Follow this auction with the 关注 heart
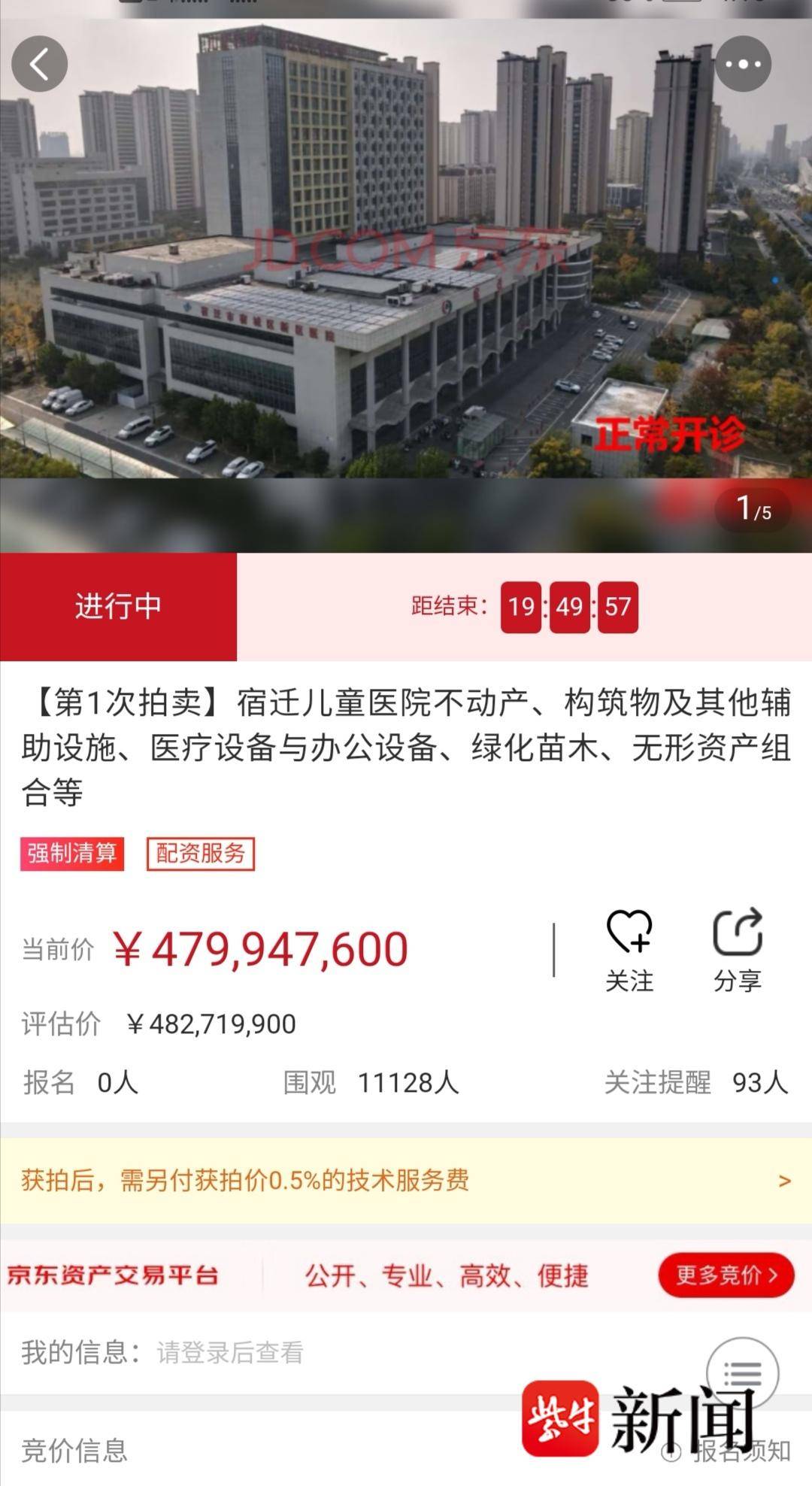The width and height of the screenshot is (812, 1486). 629,950
